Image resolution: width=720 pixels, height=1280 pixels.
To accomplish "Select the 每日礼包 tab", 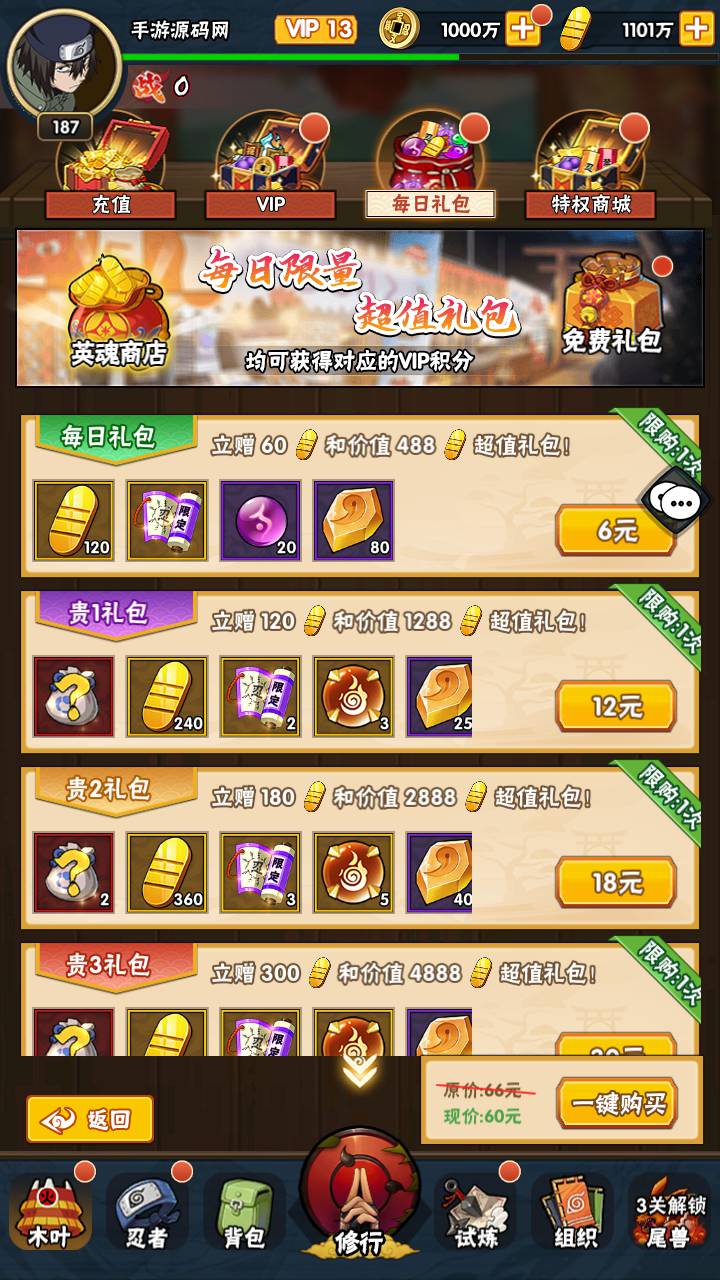I will [431, 165].
